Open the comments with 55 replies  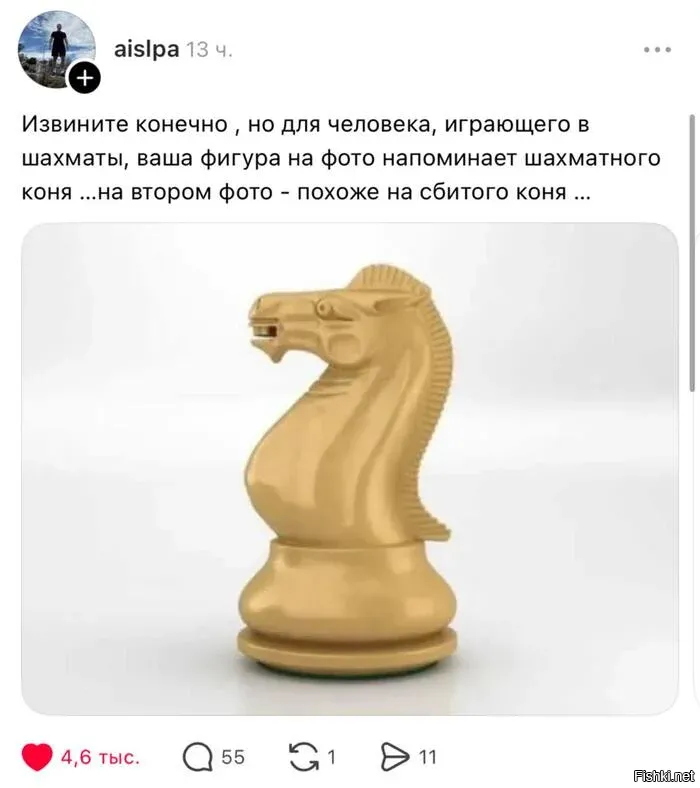click(198, 757)
